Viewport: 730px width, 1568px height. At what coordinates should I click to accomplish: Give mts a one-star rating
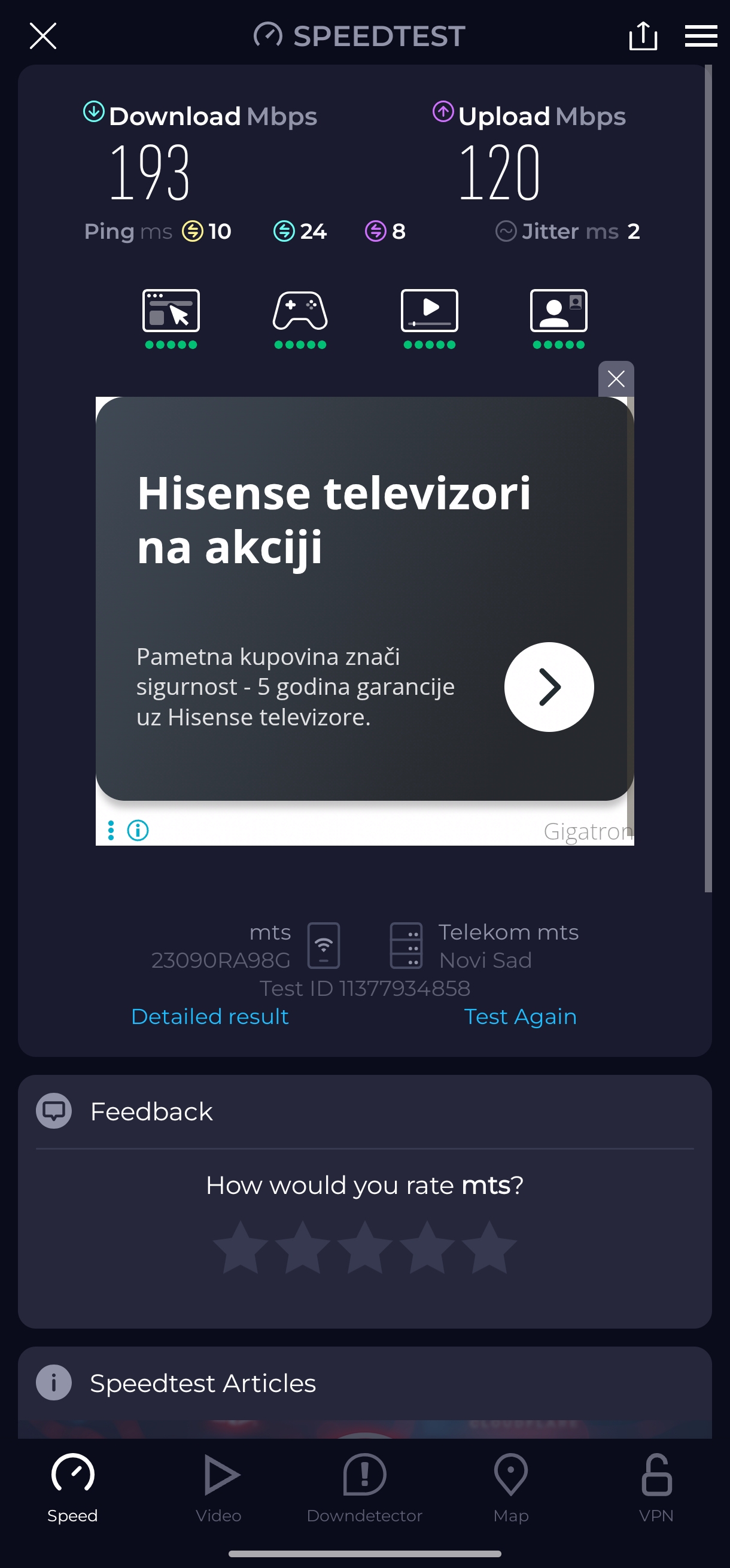pos(241,1248)
